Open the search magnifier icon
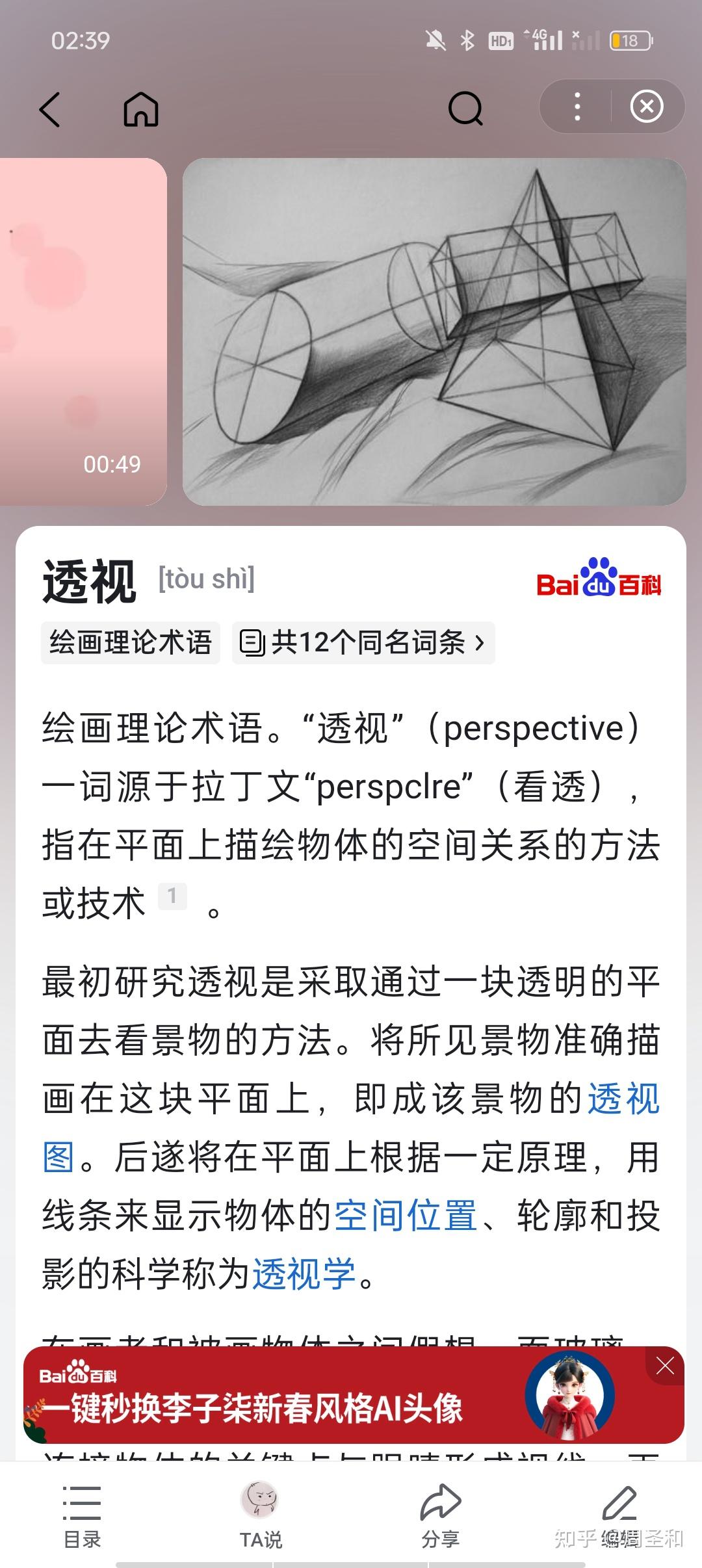 [465, 109]
